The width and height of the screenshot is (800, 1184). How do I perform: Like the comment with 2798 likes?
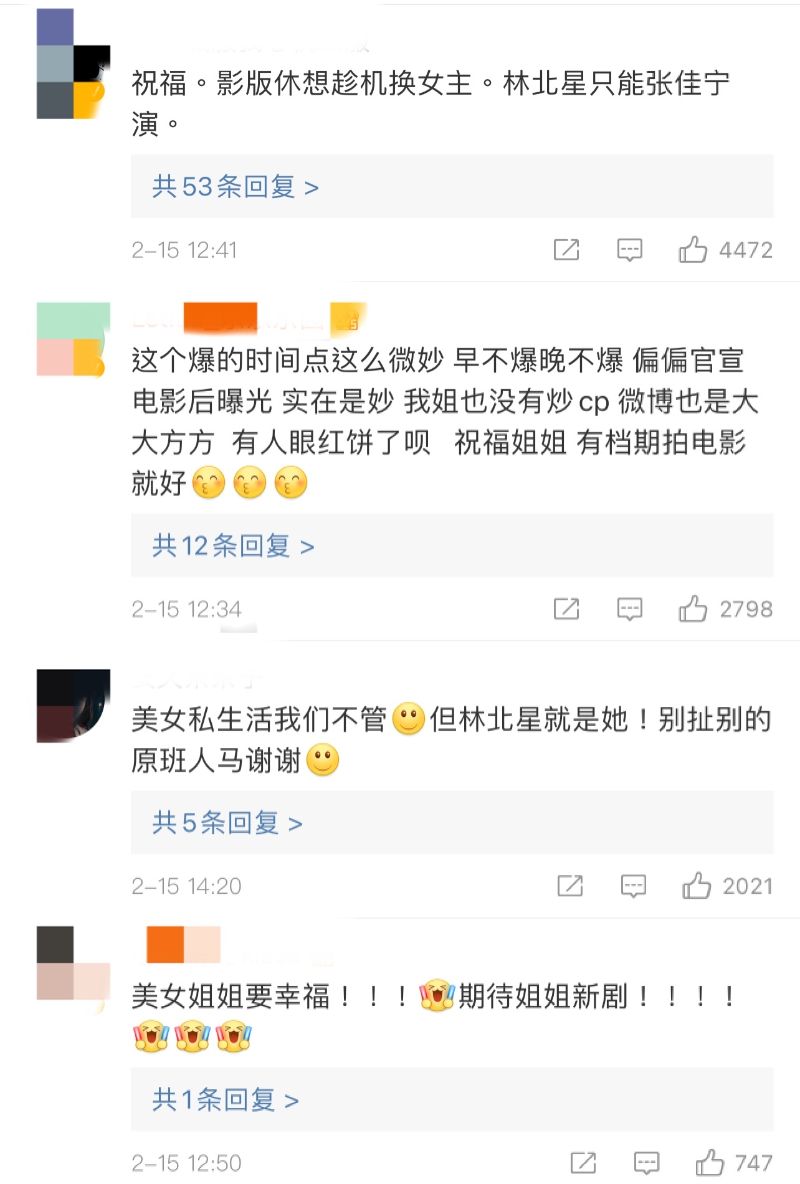pos(693,608)
